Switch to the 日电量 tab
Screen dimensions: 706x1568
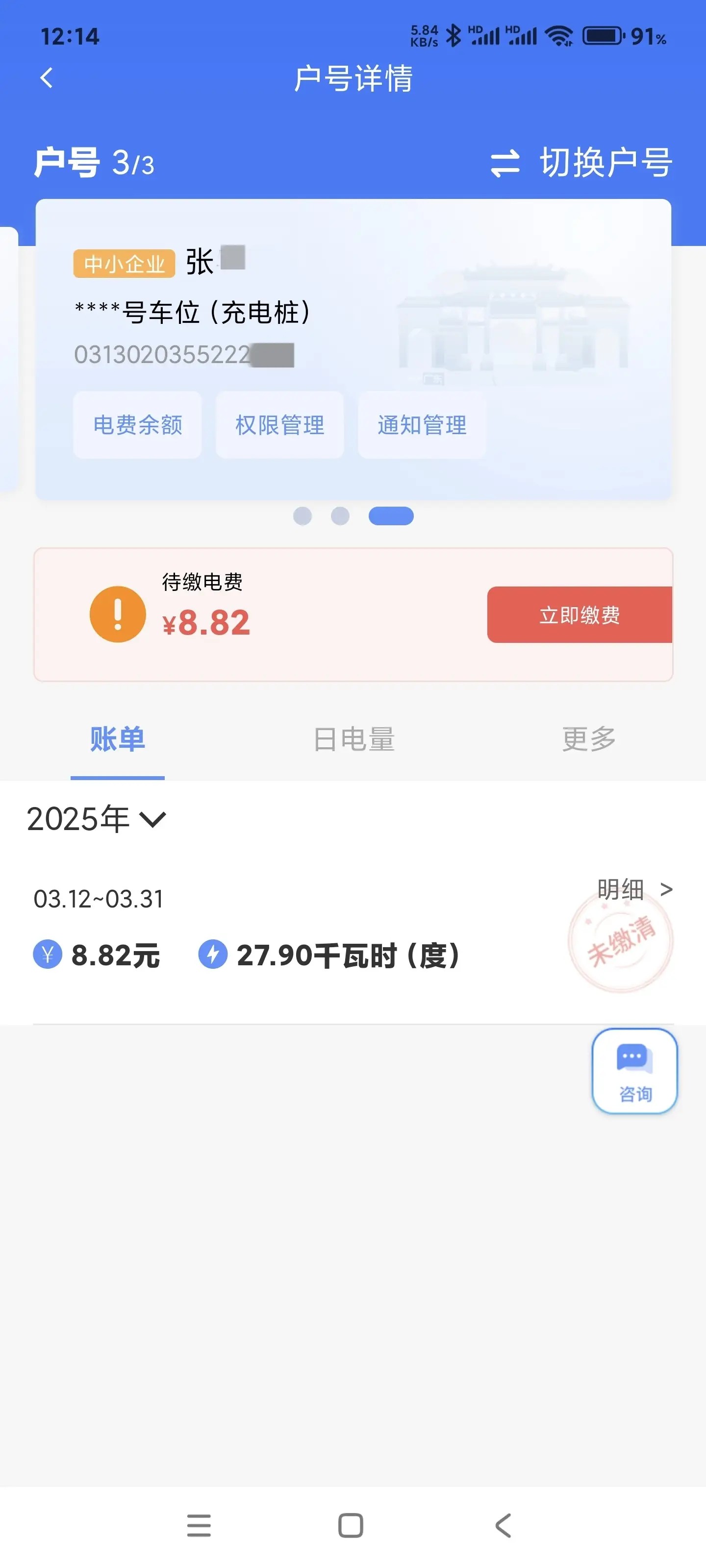pos(354,739)
